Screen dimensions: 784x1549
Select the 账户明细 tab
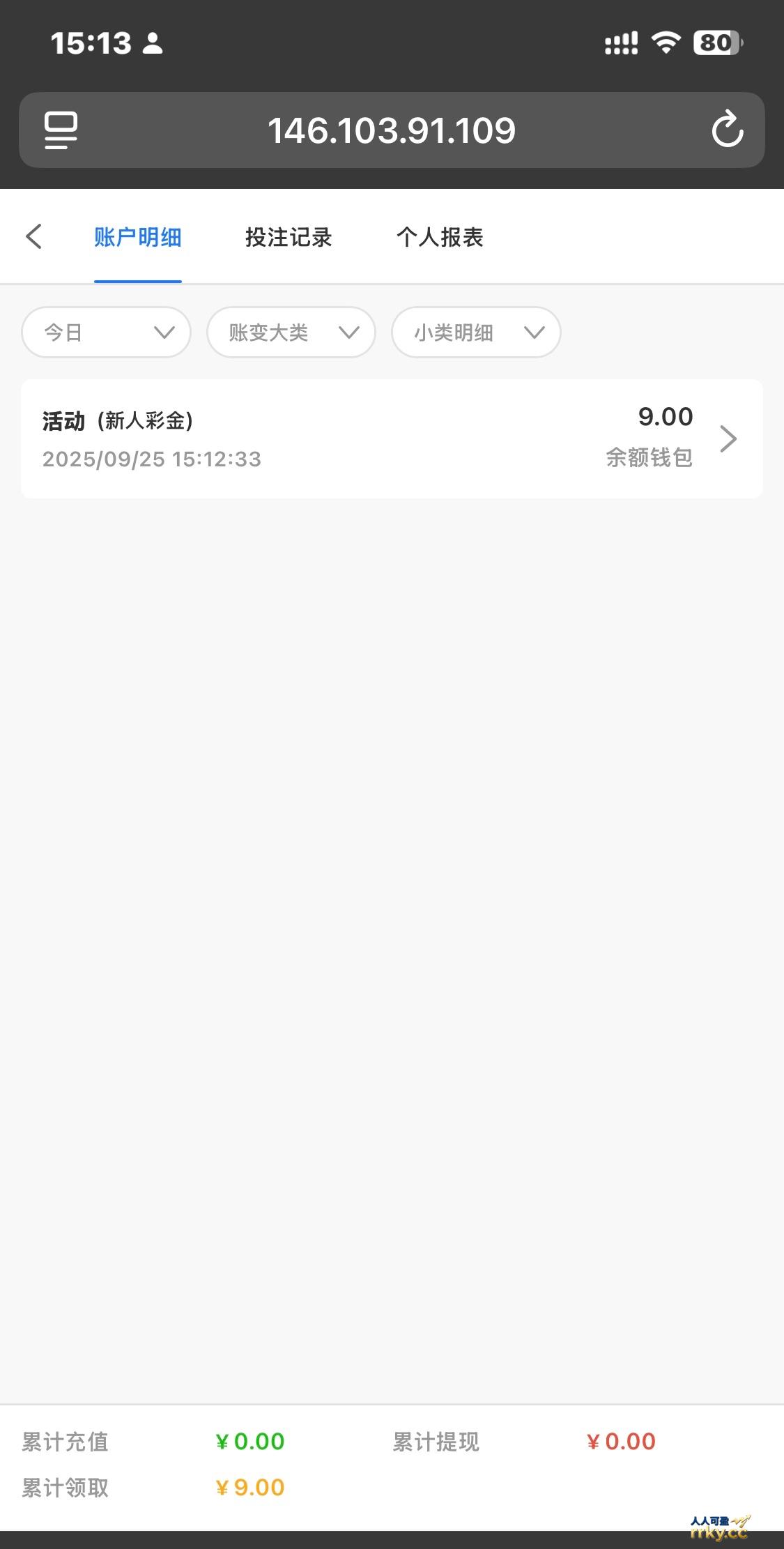[x=137, y=237]
